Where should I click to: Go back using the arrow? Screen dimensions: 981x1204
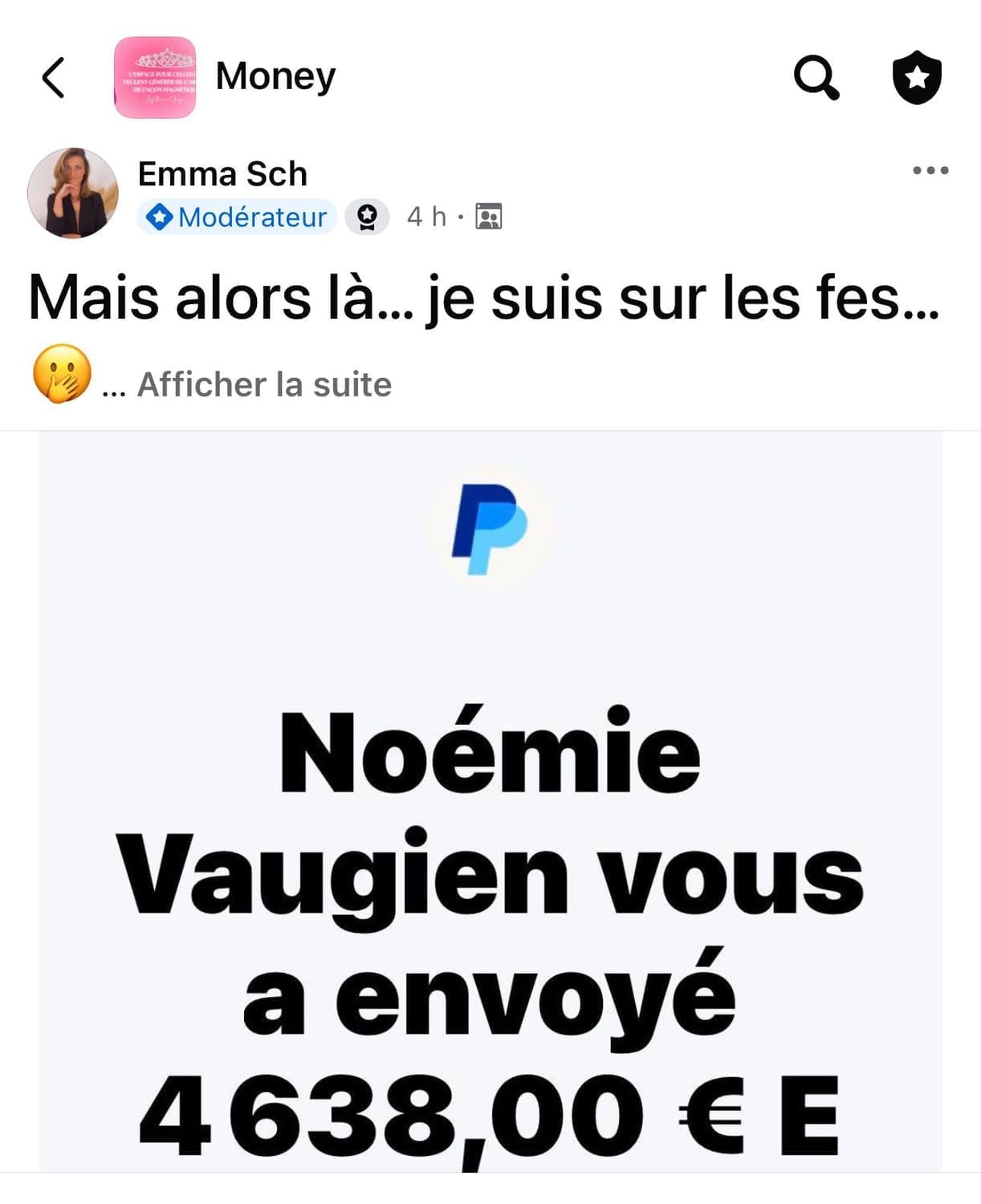point(53,78)
